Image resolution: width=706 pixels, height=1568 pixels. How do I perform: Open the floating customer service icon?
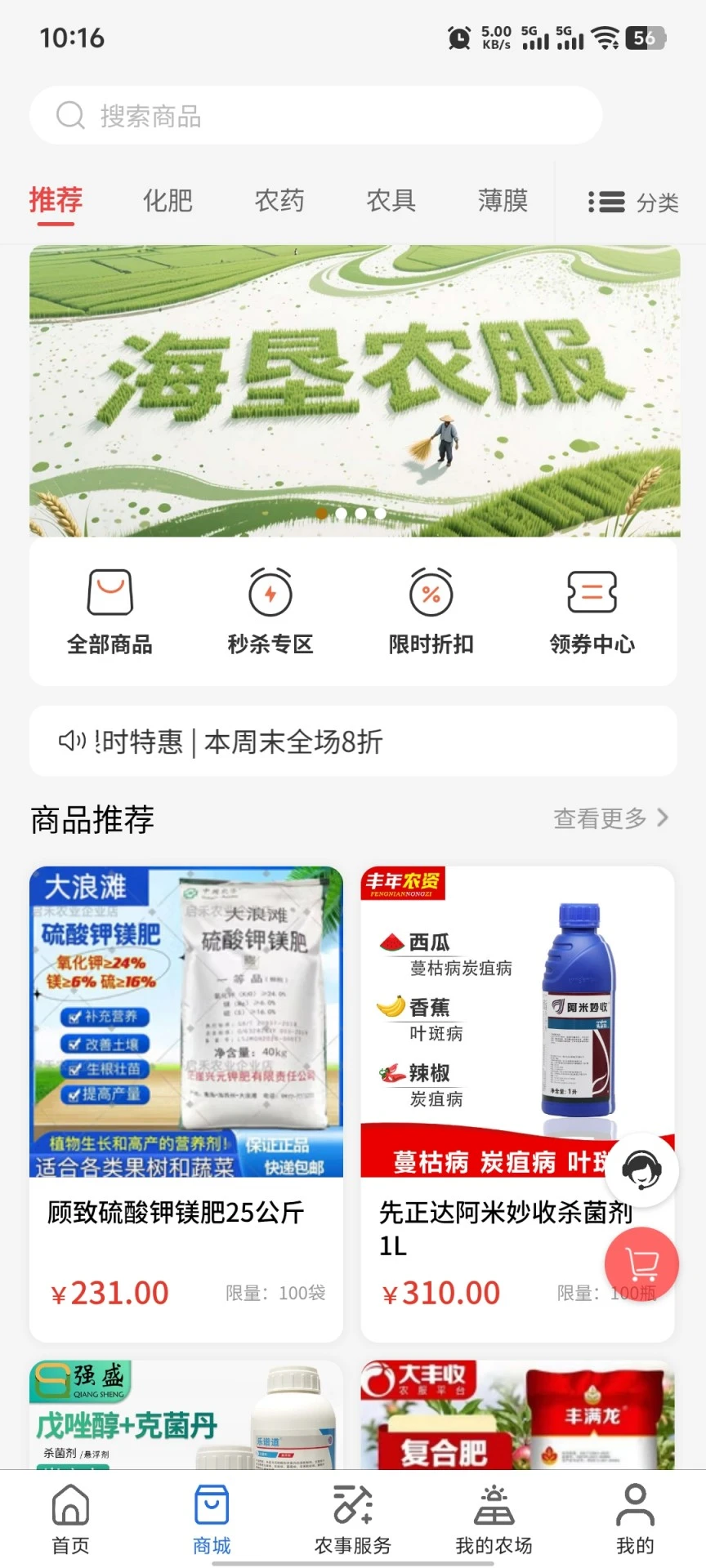coord(642,1169)
